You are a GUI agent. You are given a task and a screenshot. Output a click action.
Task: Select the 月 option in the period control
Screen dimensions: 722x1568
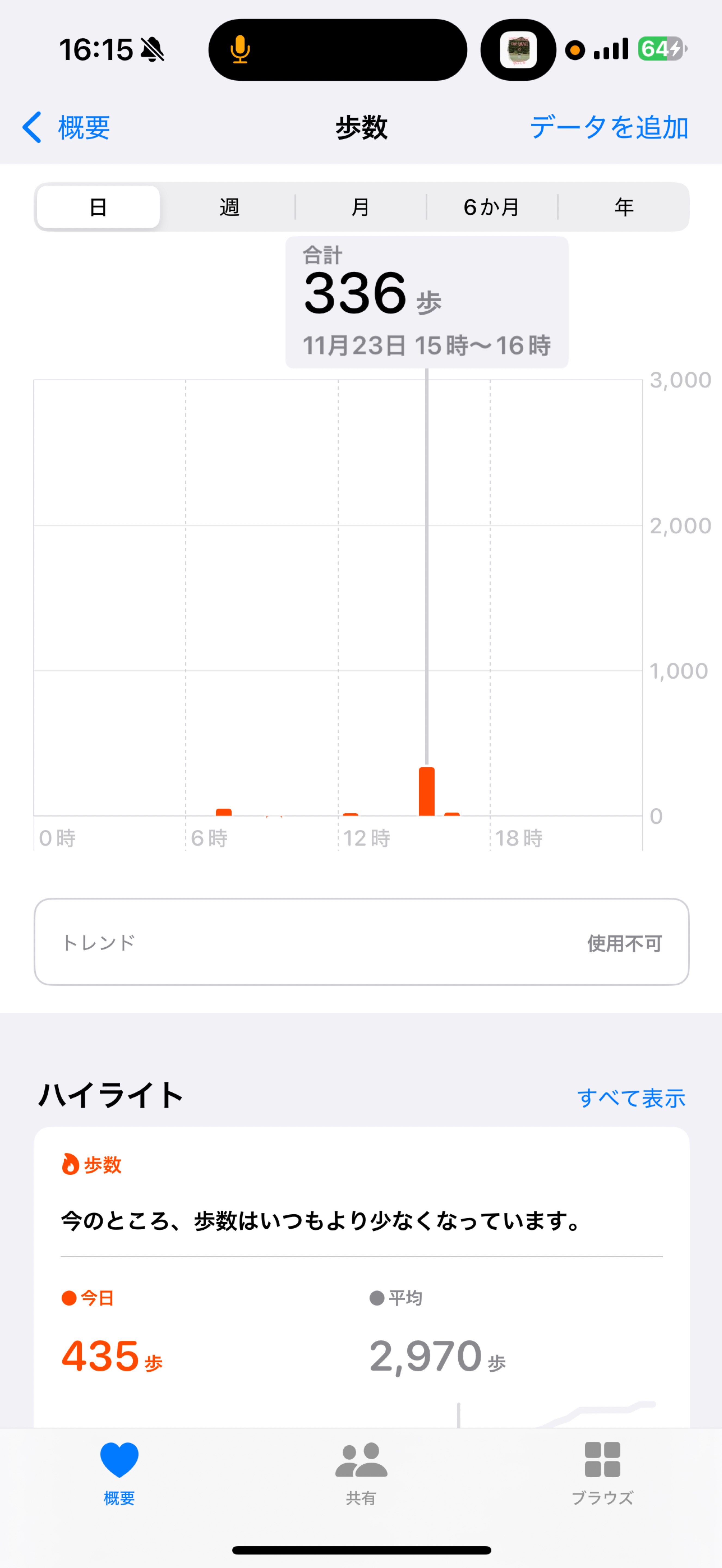(x=361, y=207)
